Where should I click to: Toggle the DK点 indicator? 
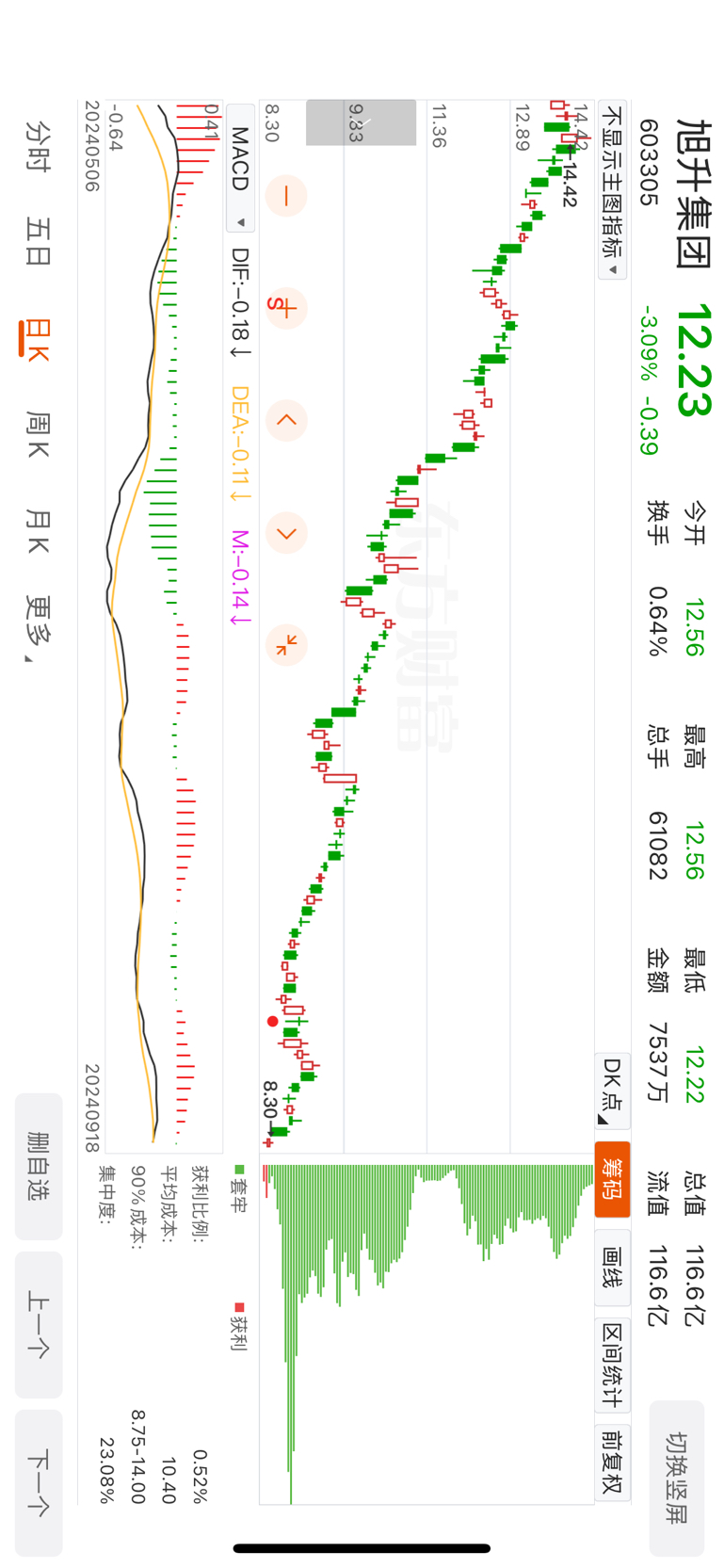click(x=613, y=1091)
